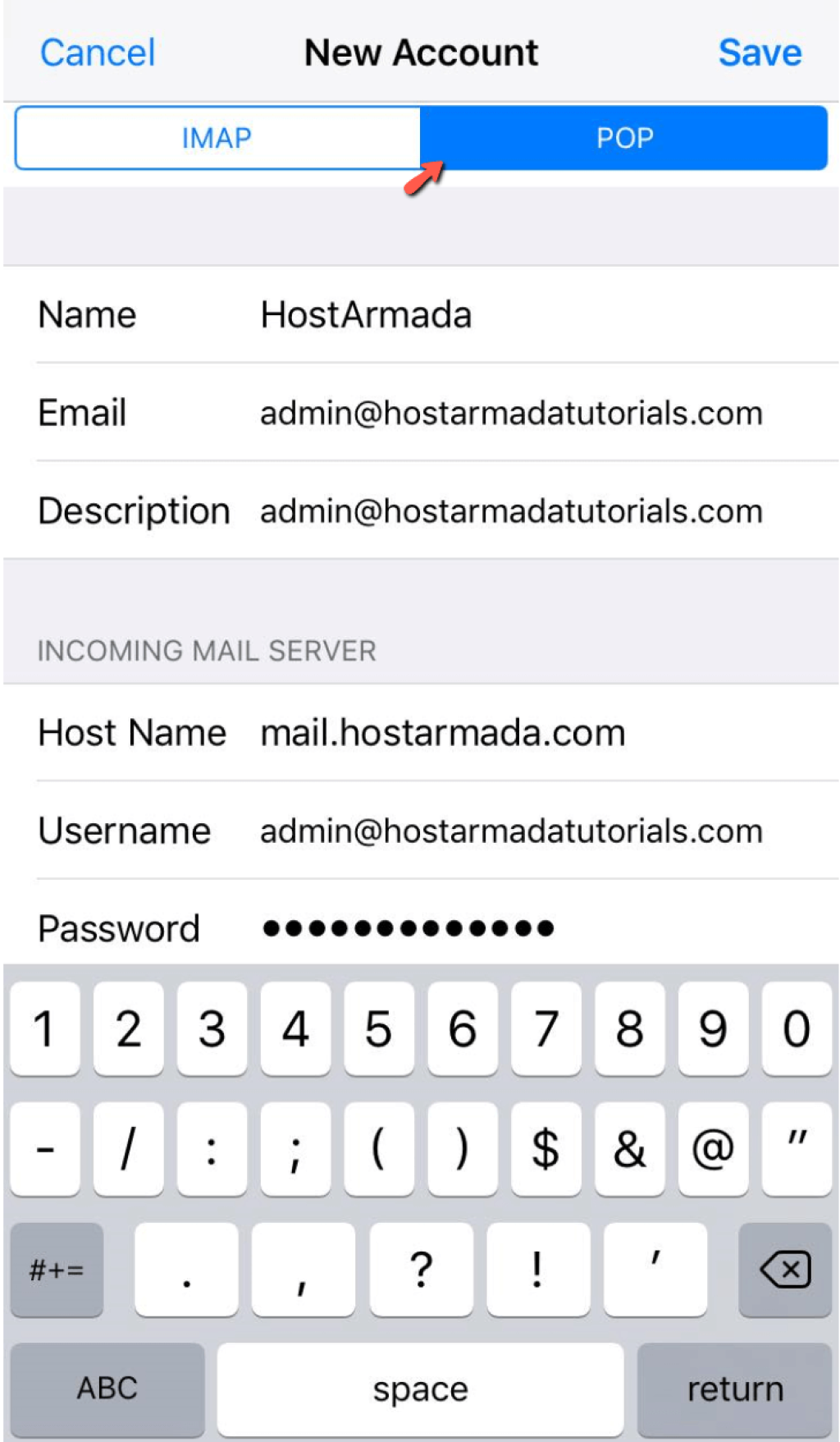840x1442 pixels.
Task: Edit the incoming Username field
Action: point(436,831)
